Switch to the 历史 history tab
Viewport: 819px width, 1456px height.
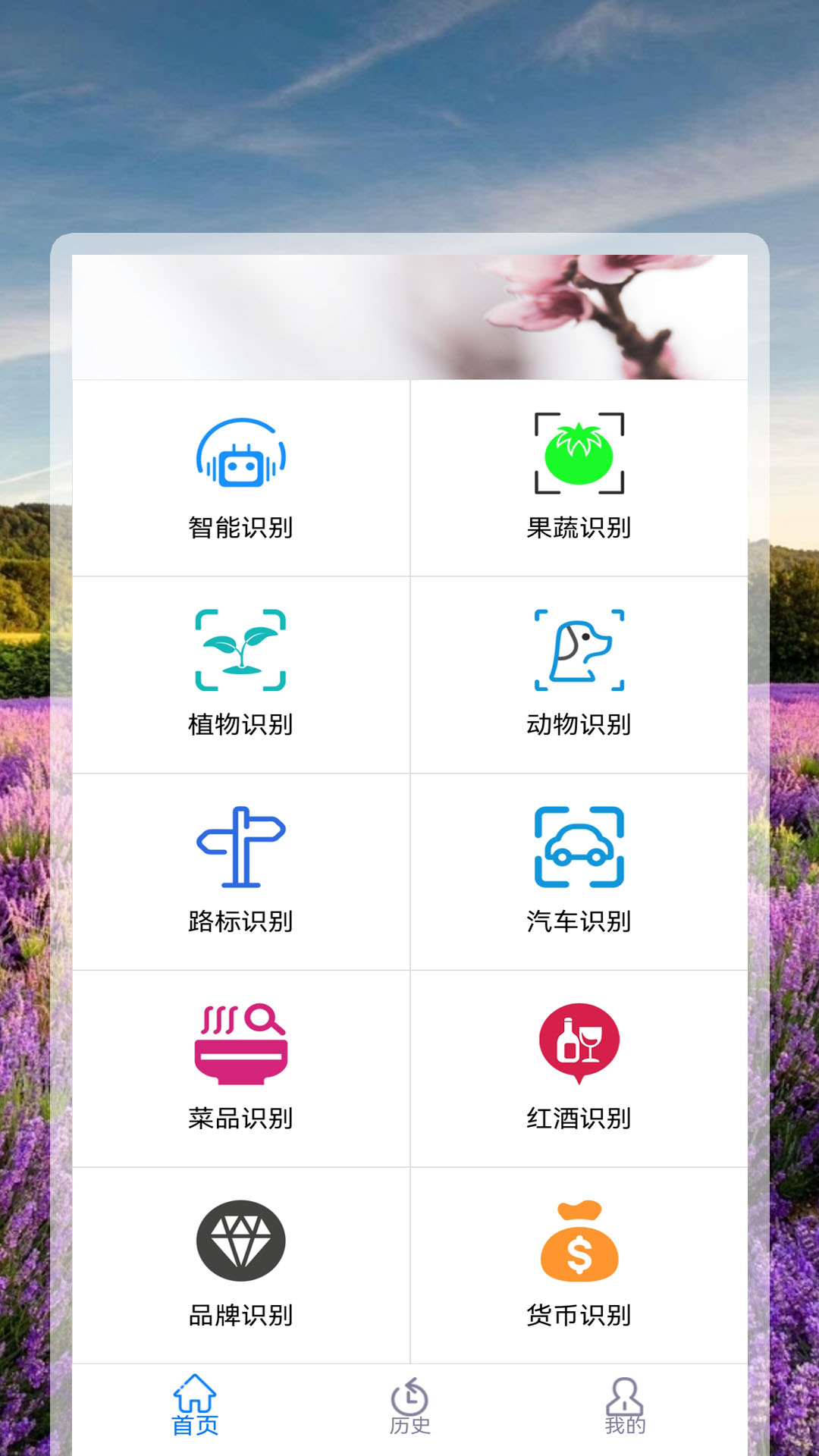pyautogui.click(x=409, y=1407)
